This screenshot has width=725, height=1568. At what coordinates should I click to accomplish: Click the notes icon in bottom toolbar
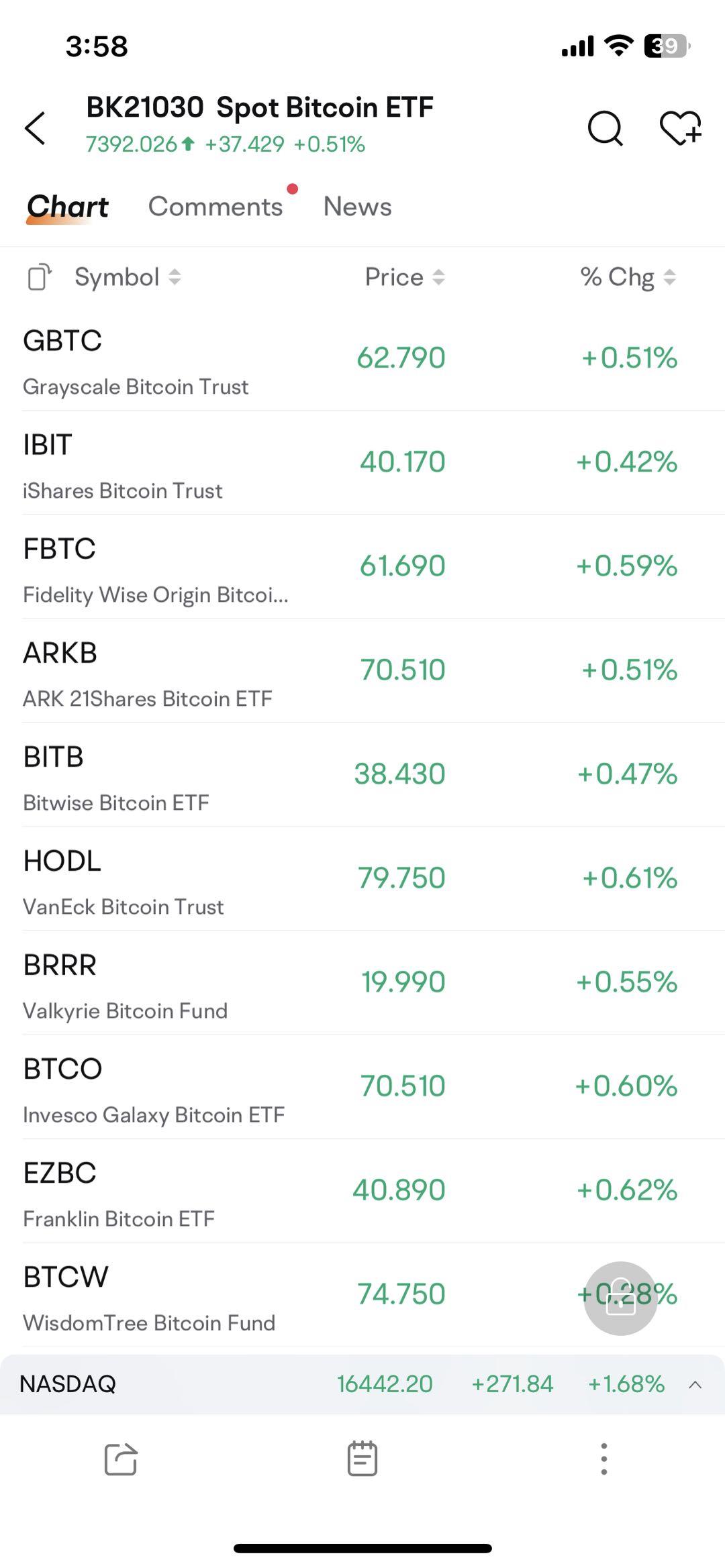pos(362,1457)
